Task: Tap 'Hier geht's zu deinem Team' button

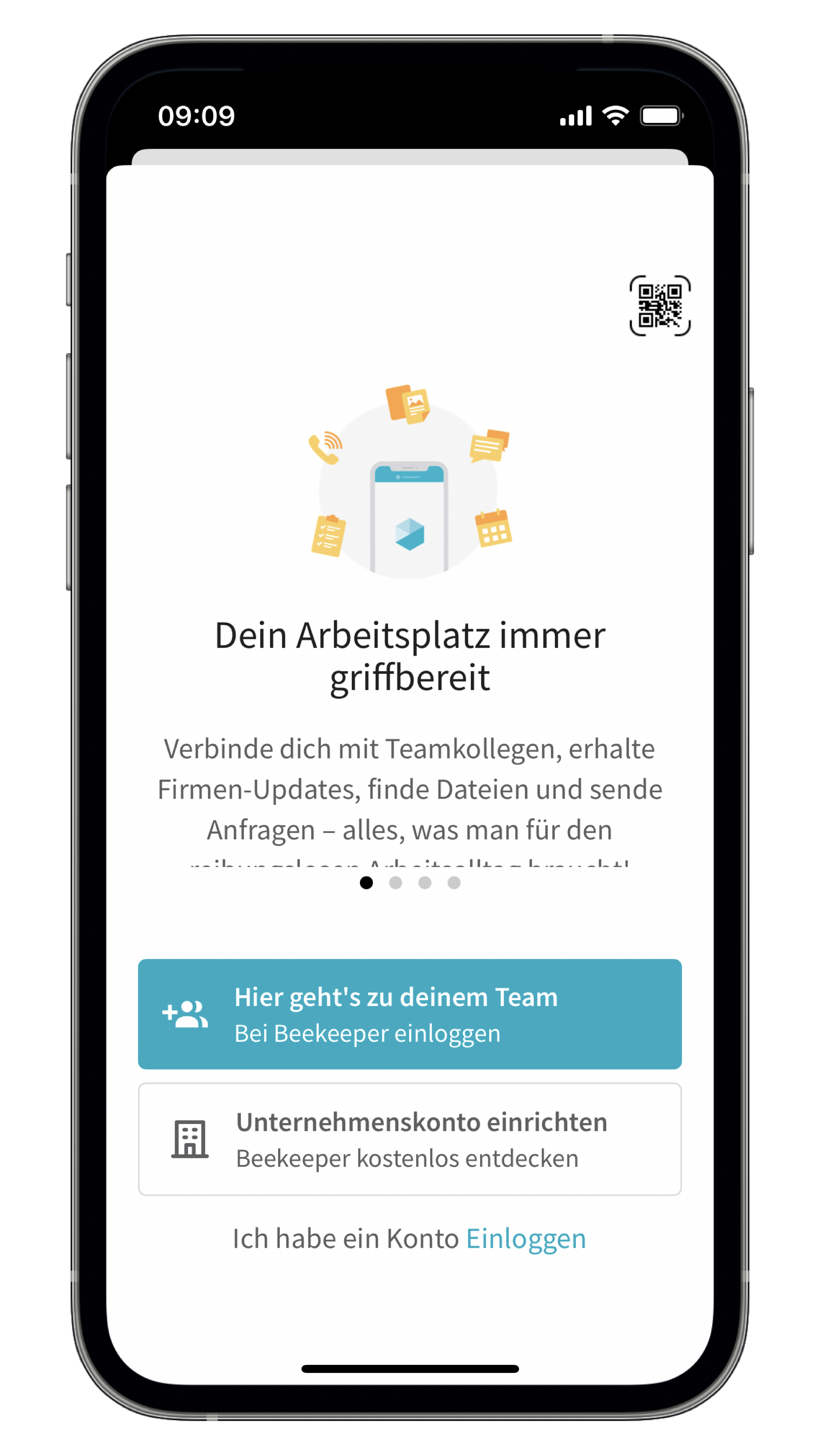Action: coord(410,1014)
